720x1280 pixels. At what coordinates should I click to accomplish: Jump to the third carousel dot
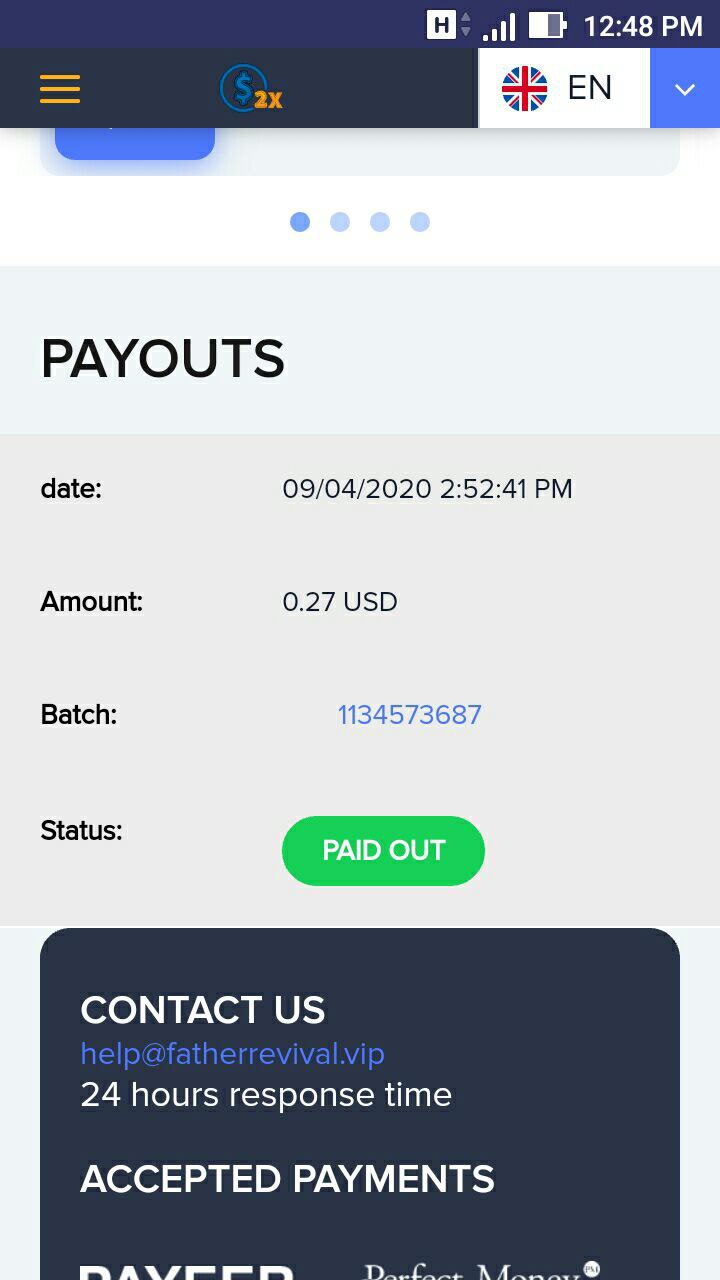pos(380,222)
